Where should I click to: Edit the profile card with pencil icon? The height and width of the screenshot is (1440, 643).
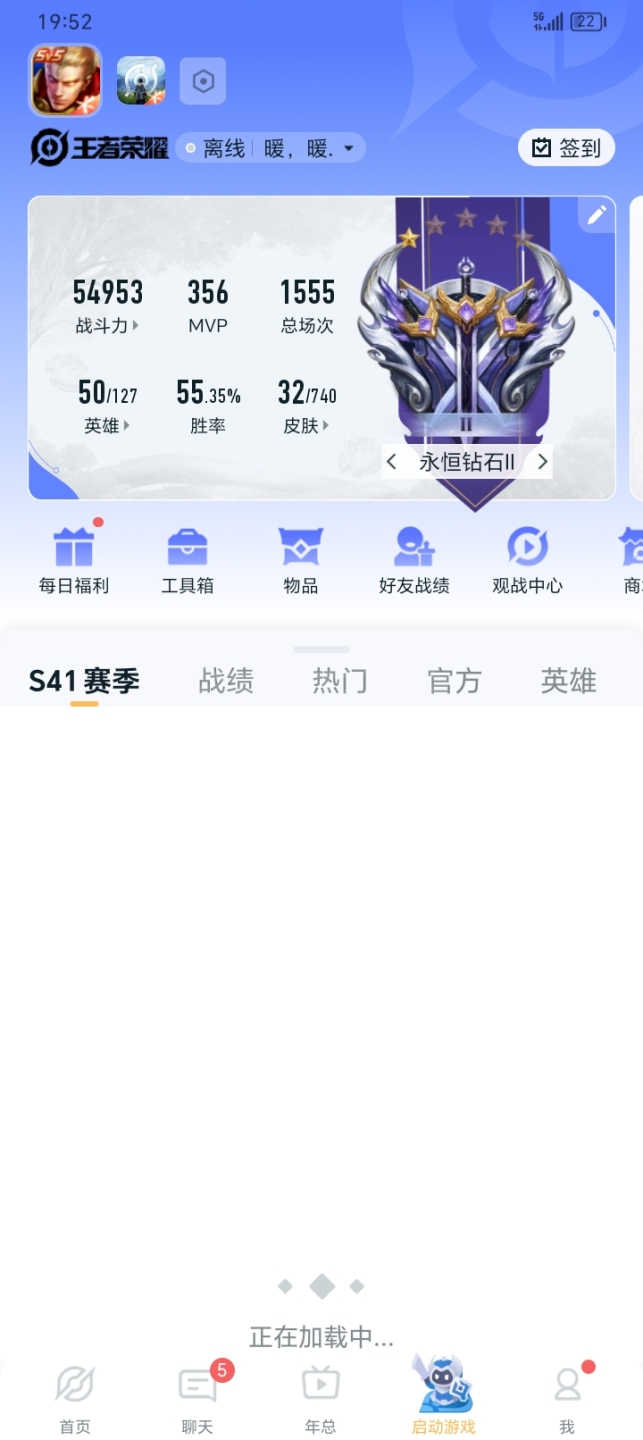pyautogui.click(x=597, y=214)
